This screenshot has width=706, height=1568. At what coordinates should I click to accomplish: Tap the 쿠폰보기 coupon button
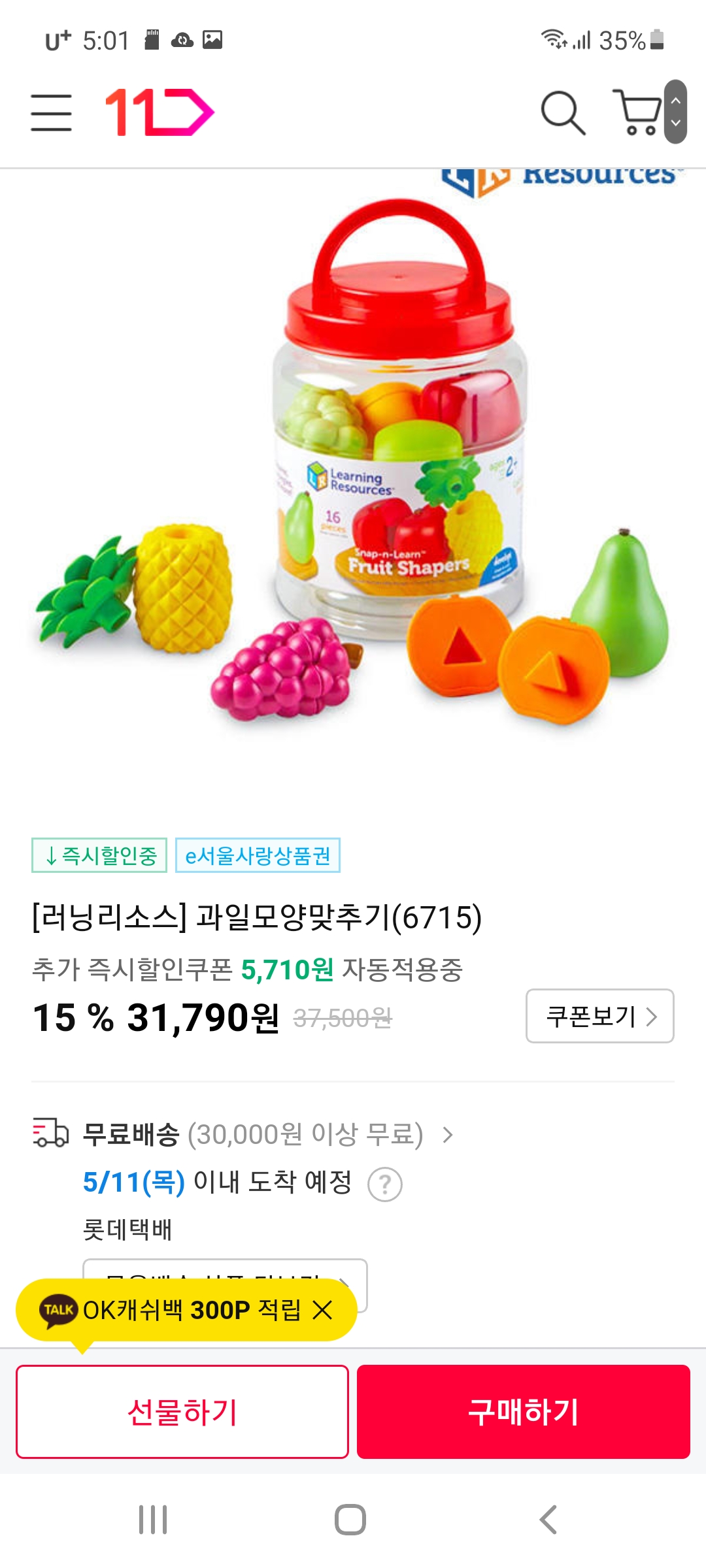point(599,1016)
